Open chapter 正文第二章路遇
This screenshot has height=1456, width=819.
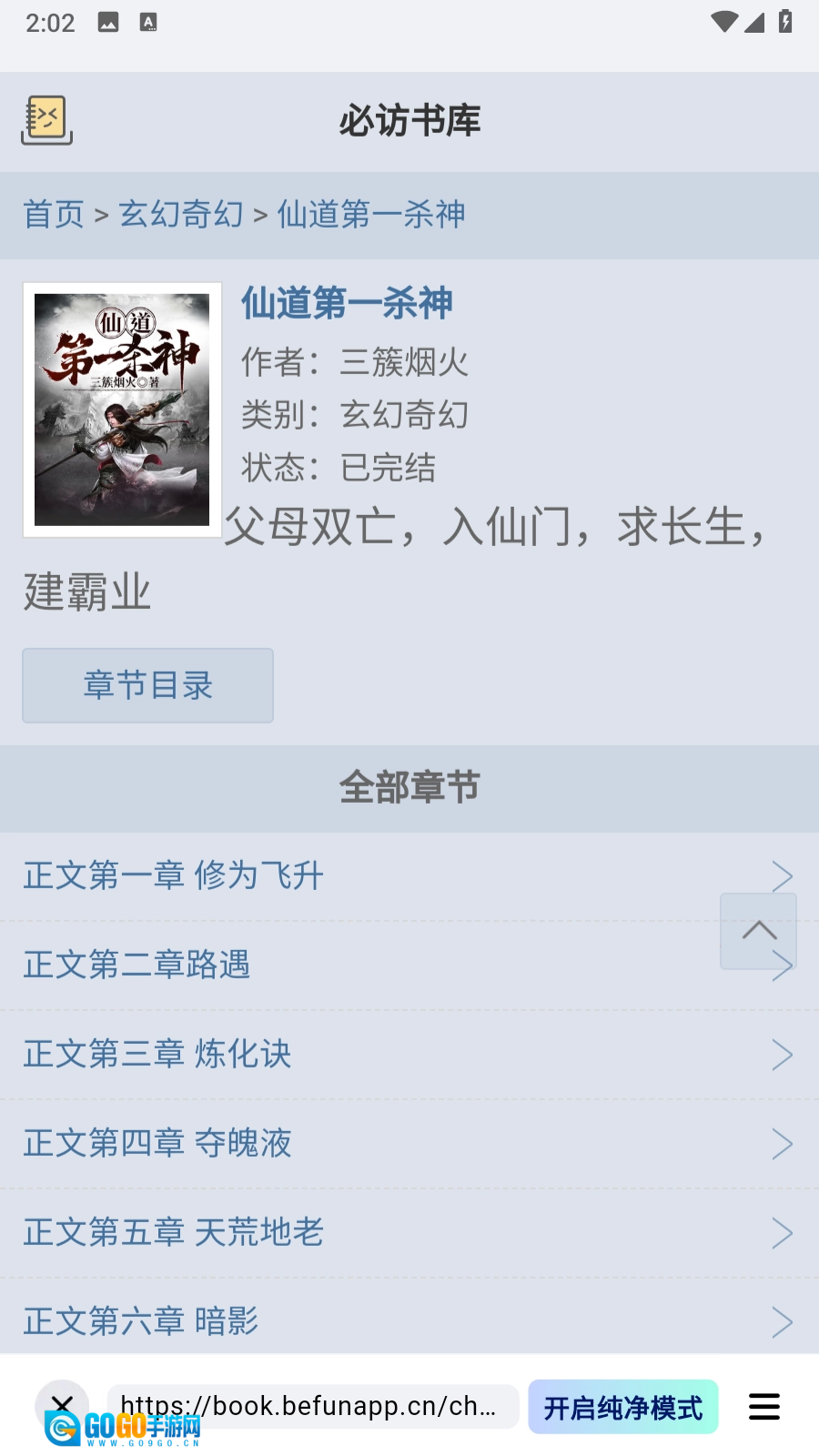point(136,965)
